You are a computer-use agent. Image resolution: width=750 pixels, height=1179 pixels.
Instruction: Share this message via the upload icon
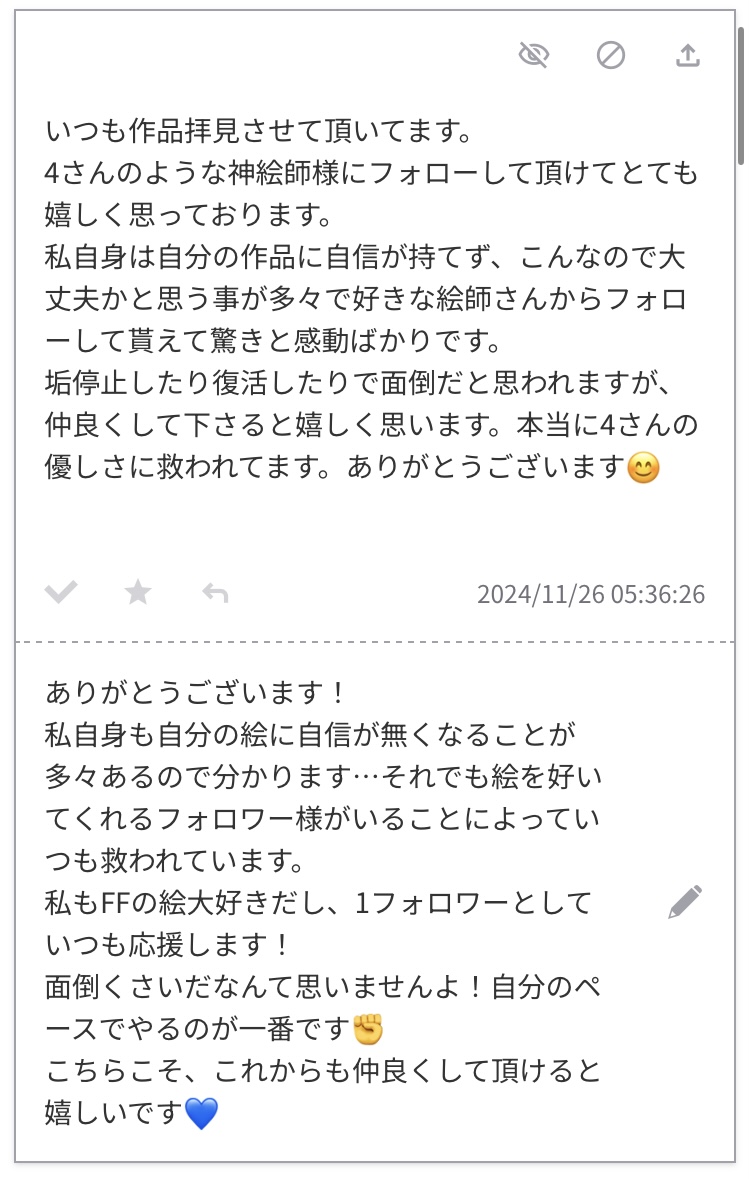(x=688, y=55)
